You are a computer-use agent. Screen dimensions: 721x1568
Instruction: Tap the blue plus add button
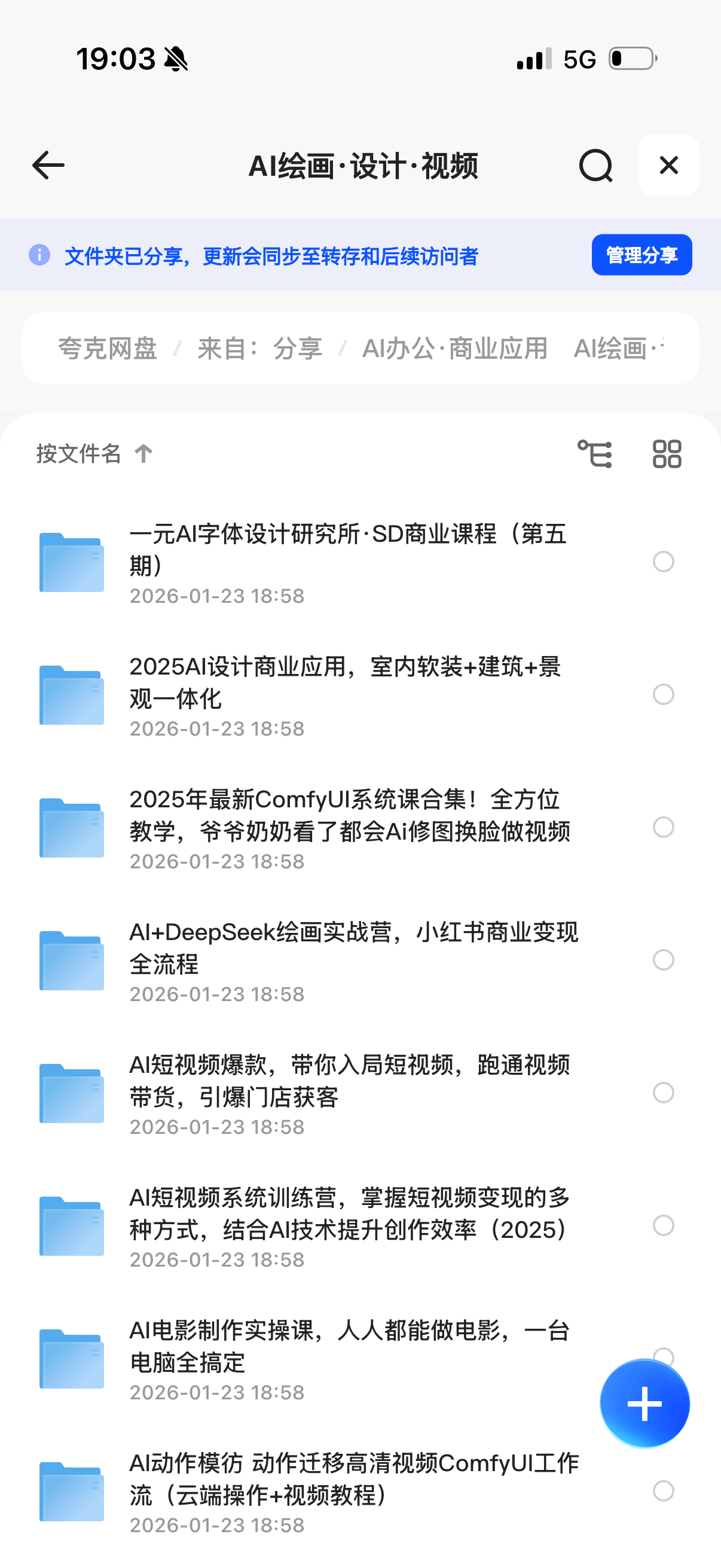(644, 1404)
